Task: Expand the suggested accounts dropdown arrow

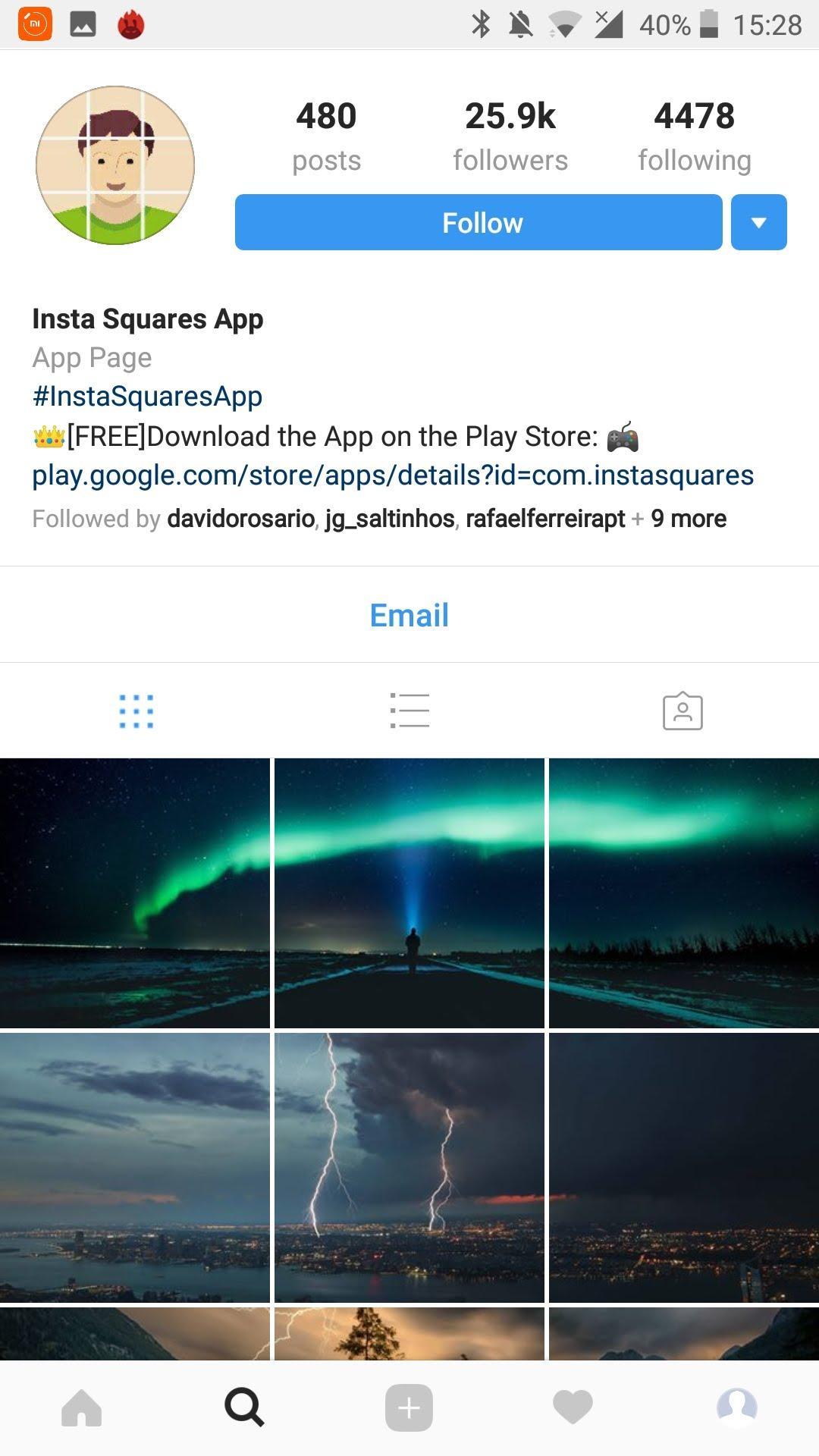Action: [758, 222]
